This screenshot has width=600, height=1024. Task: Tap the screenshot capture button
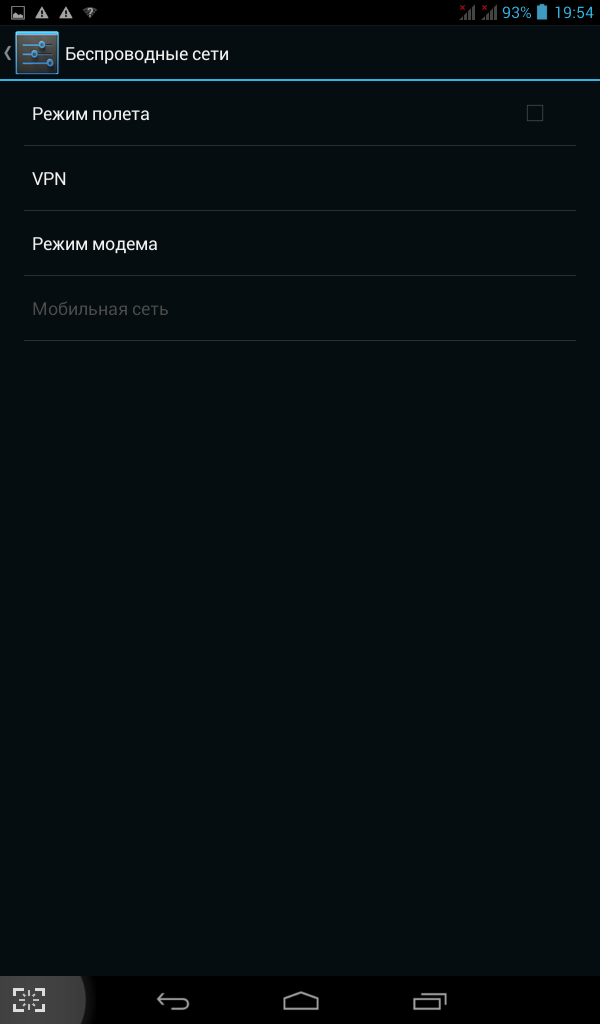pyautogui.click(x=29, y=1000)
